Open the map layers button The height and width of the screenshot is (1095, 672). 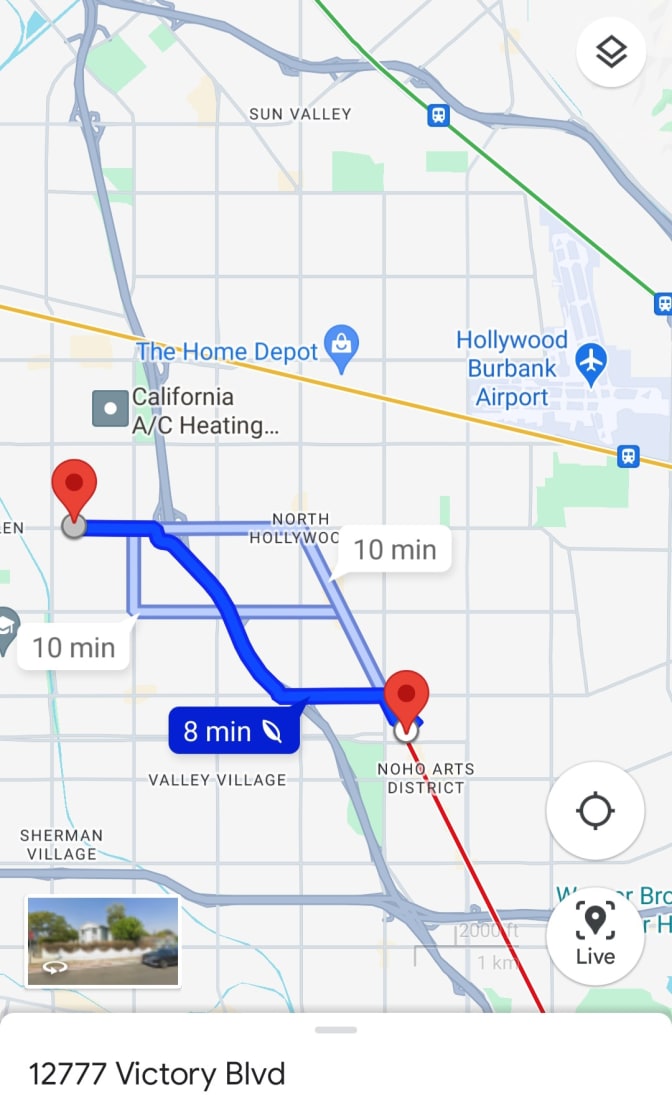611,52
